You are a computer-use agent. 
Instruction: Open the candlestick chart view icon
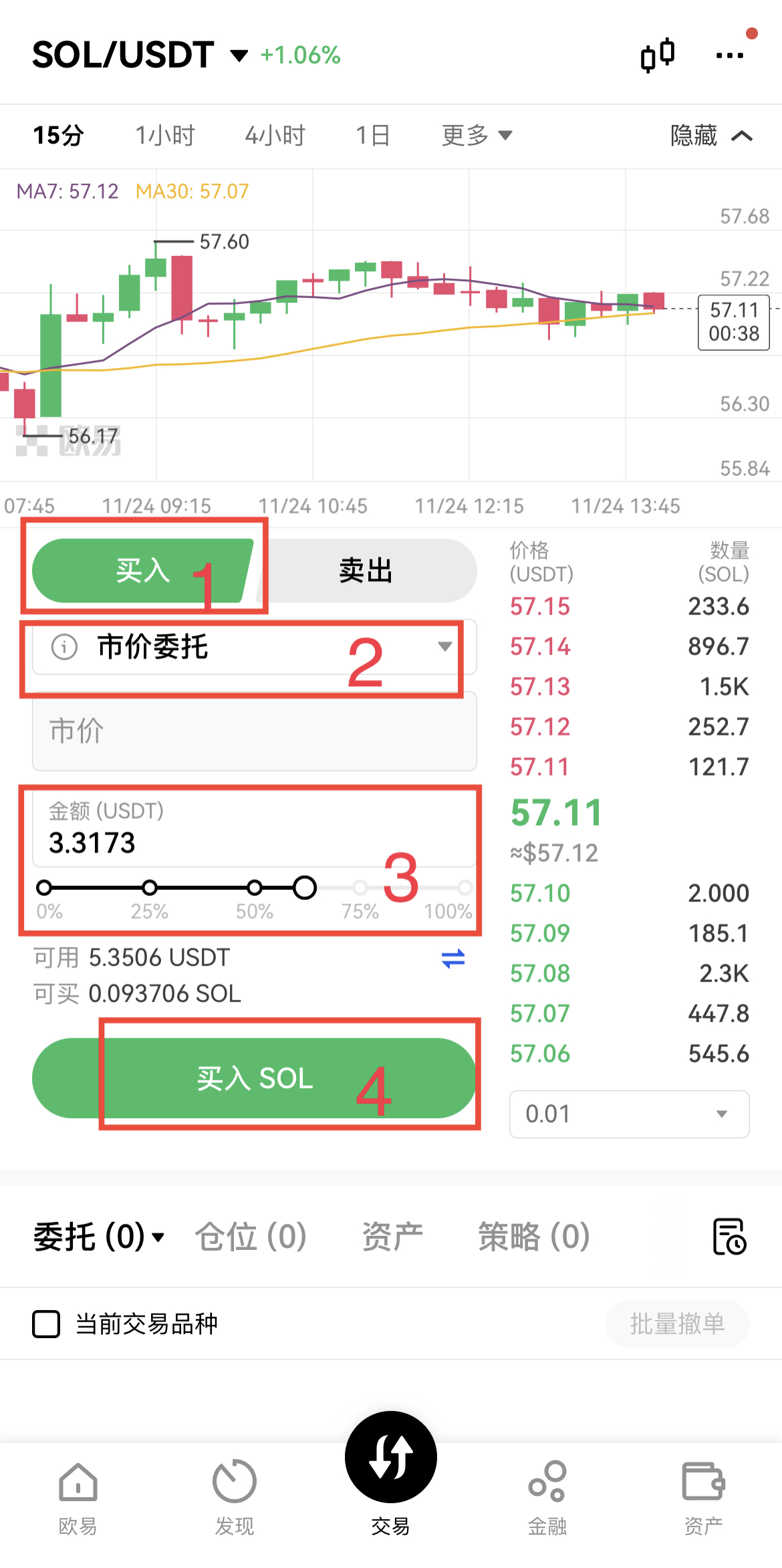[x=658, y=55]
